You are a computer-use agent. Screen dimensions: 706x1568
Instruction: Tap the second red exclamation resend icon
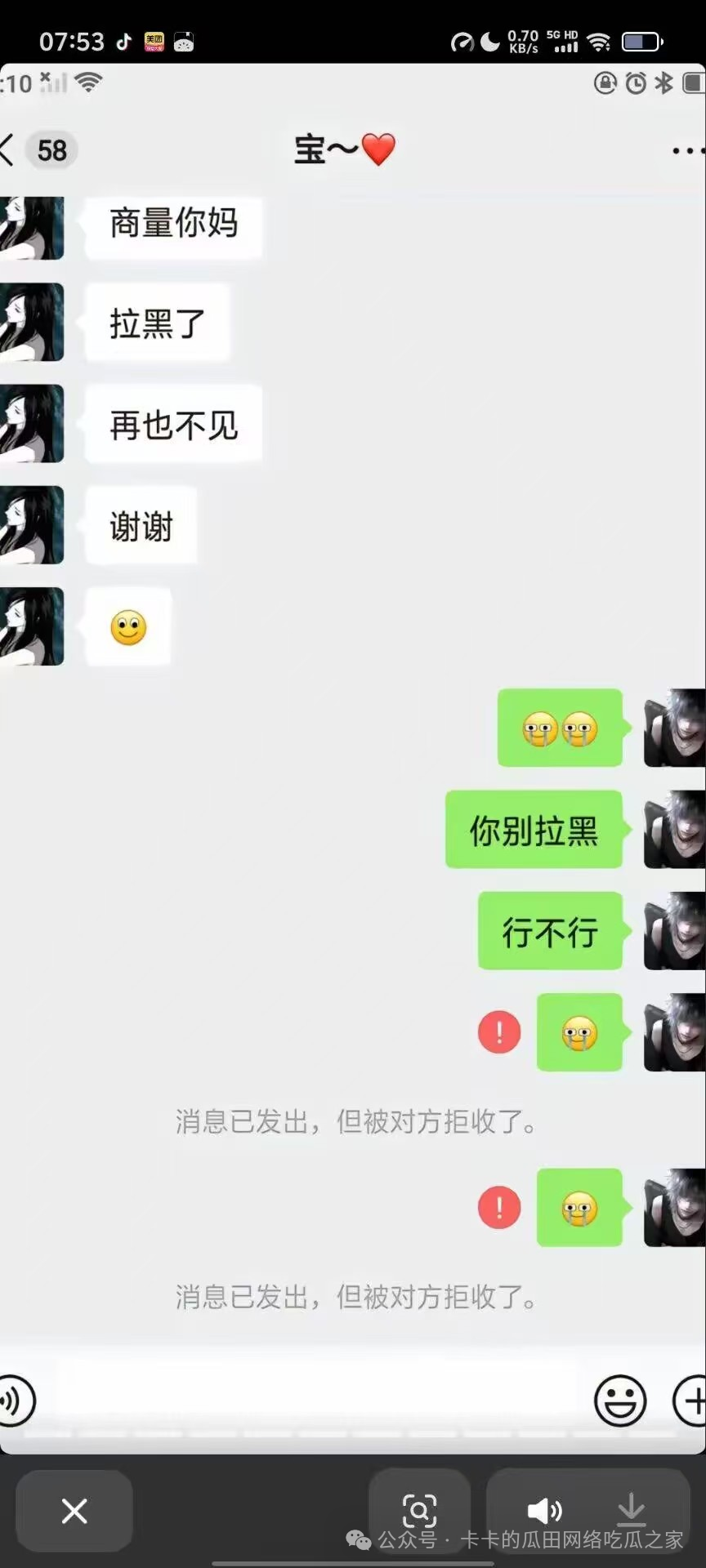[498, 1207]
